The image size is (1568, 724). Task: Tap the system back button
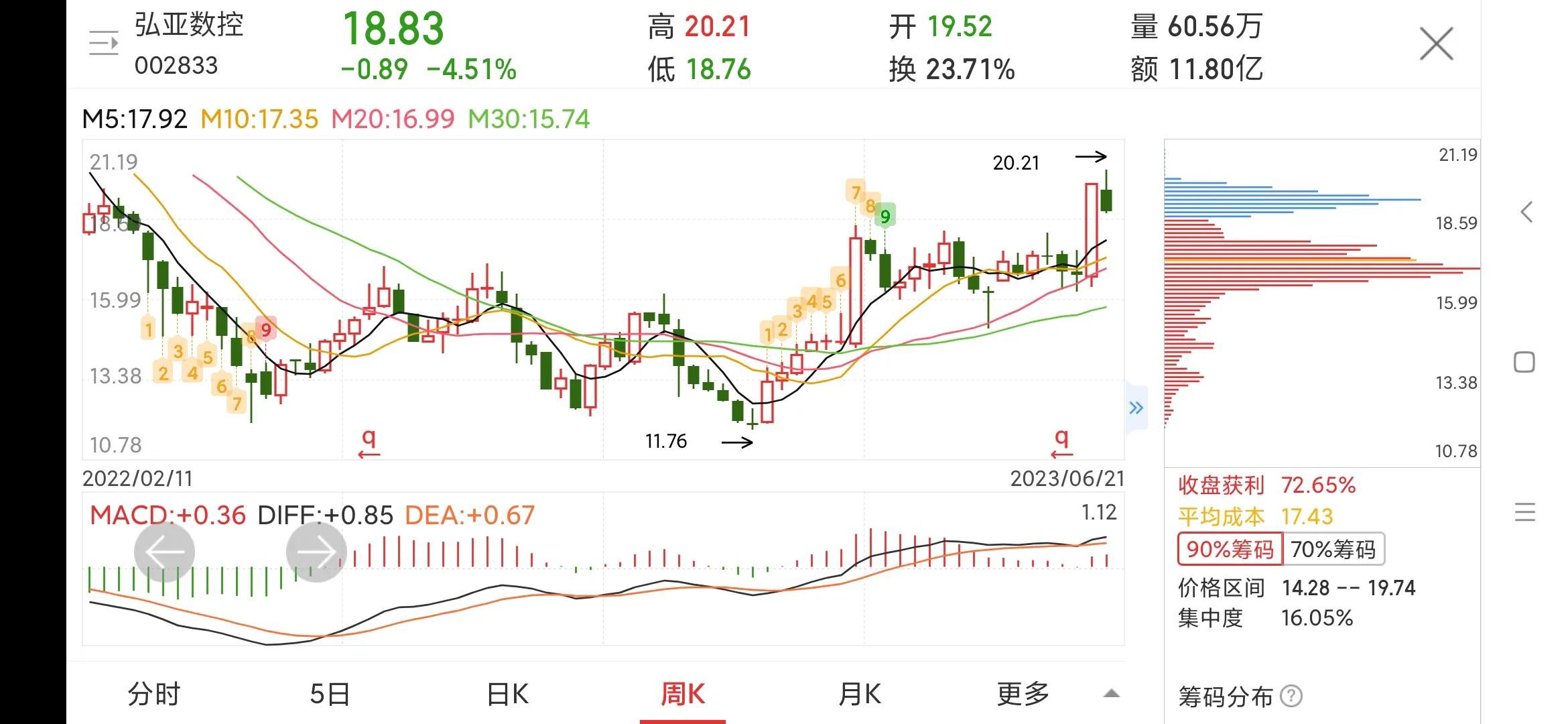click(1526, 213)
